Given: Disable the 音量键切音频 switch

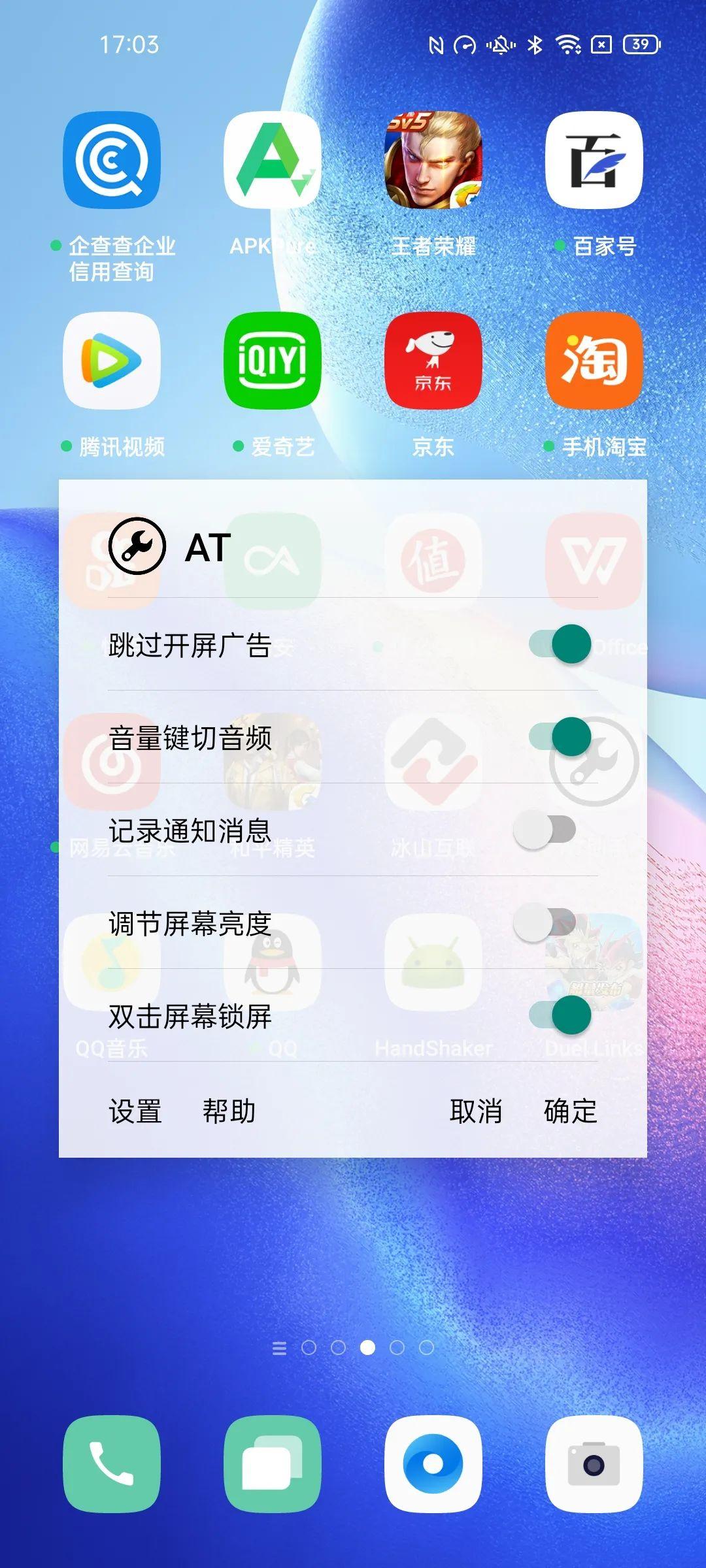Looking at the screenshot, I should click(x=560, y=737).
